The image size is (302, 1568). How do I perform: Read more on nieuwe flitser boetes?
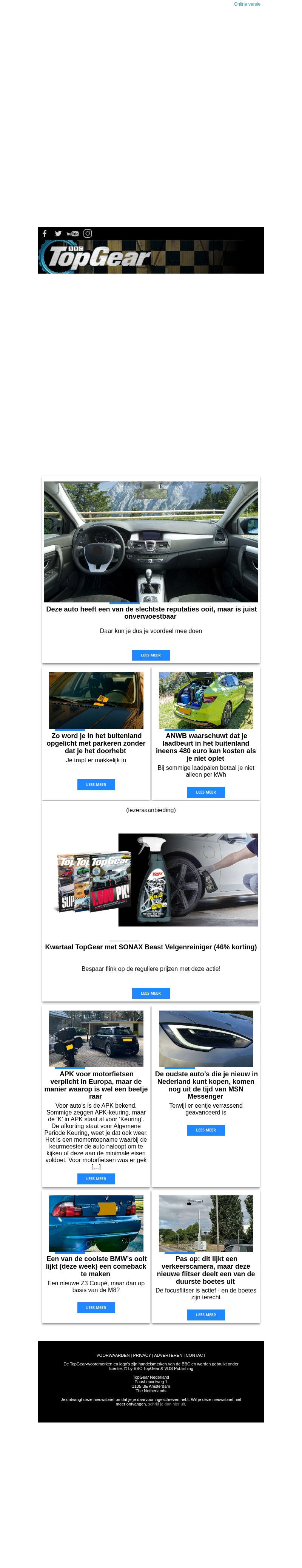pyautogui.click(x=205, y=1315)
